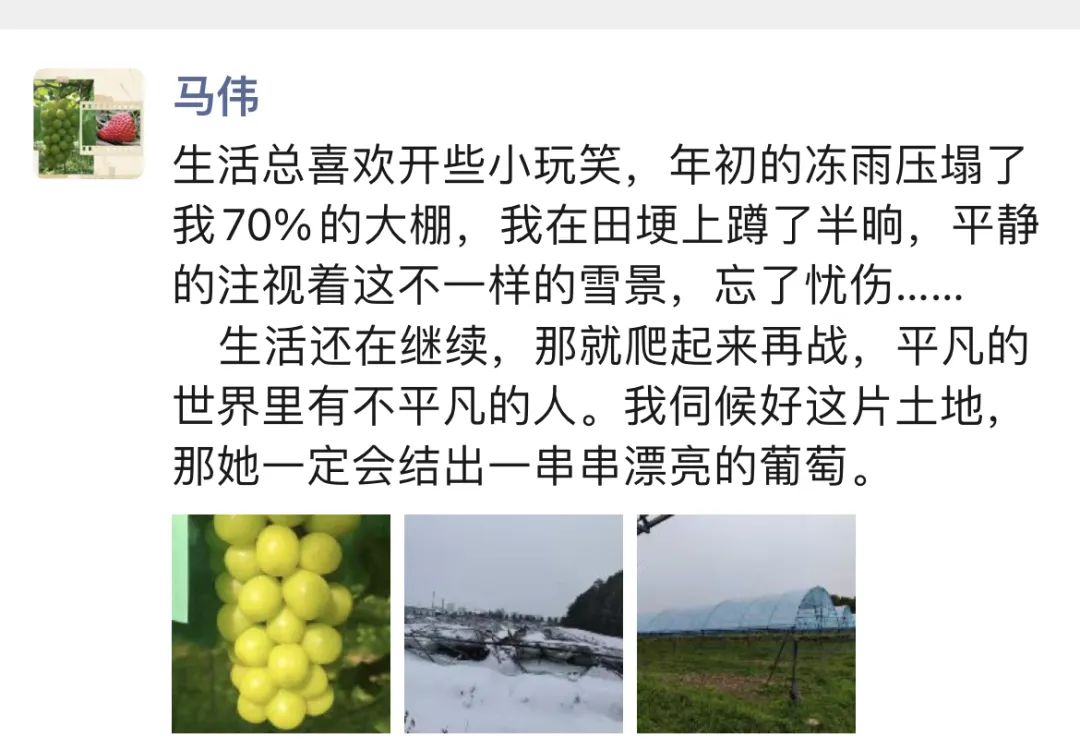The image size is (1080, 738).
Task: Open 马伟's profile avatar
Action: [x=89, y=124]
